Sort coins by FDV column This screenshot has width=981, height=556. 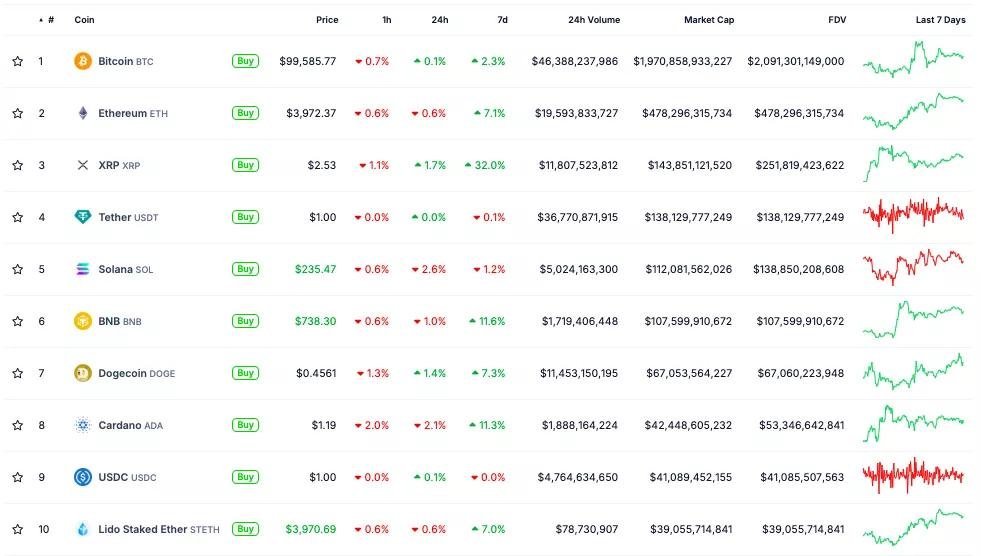[836, 20]
